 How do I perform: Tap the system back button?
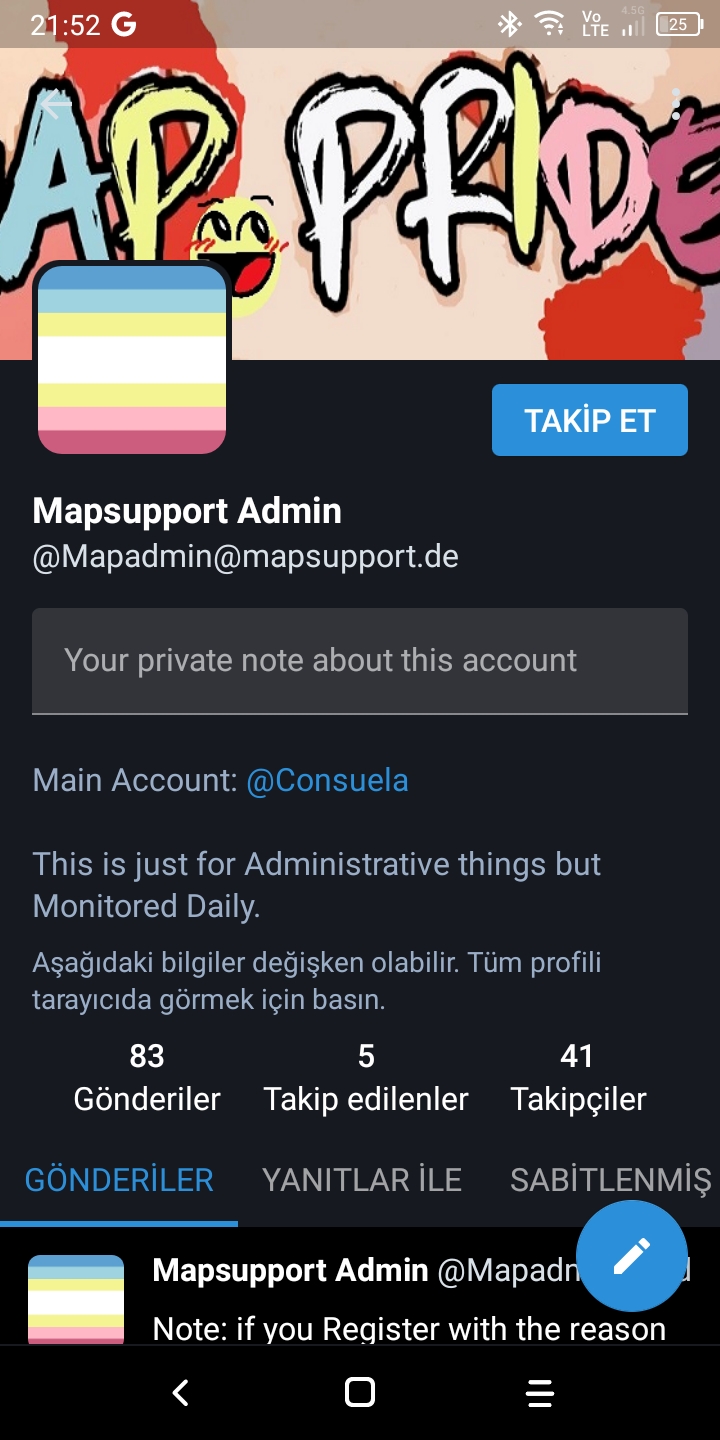180,1392
